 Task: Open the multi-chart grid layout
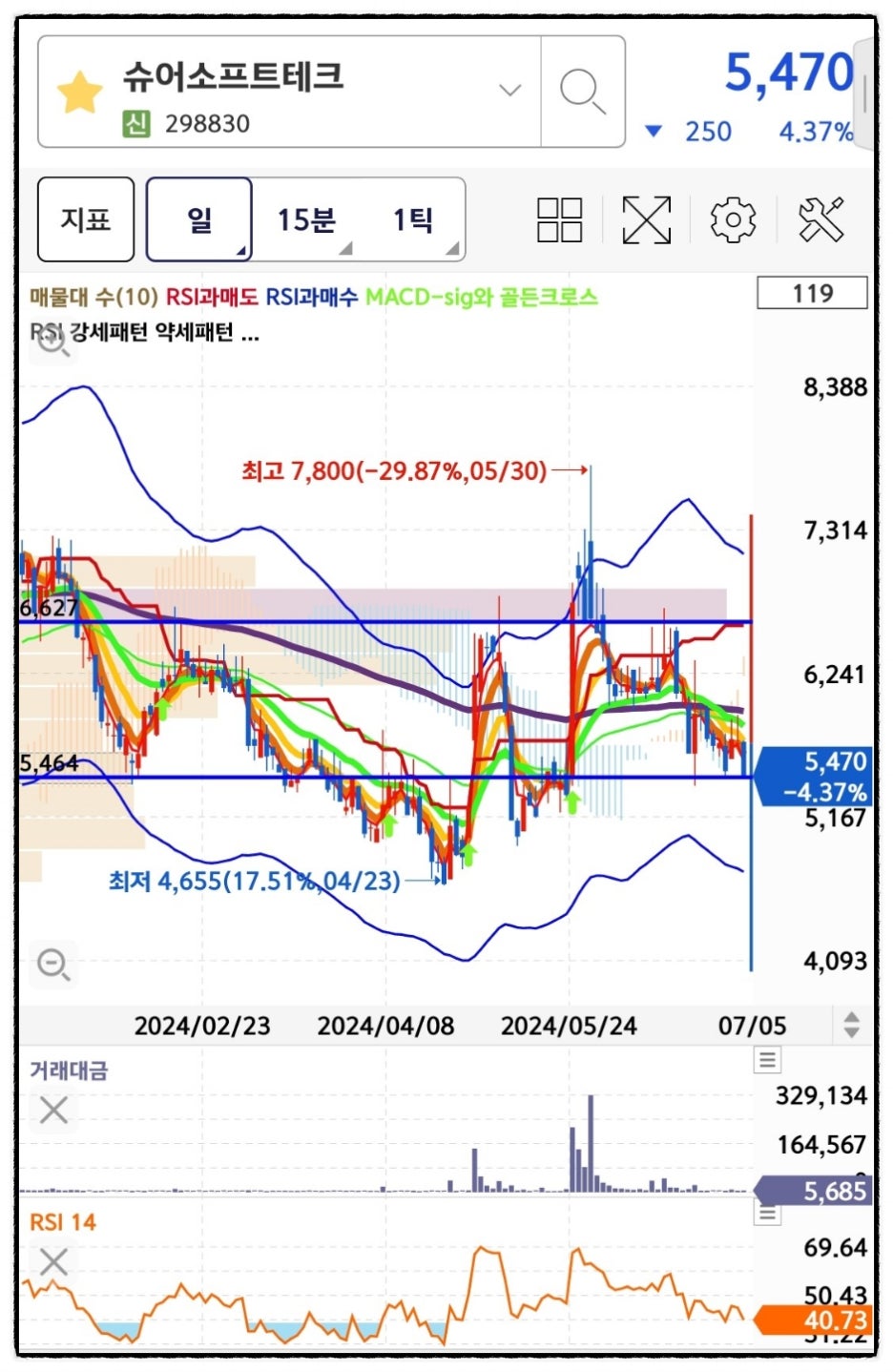pyautogui.click(x=560, y=219)
